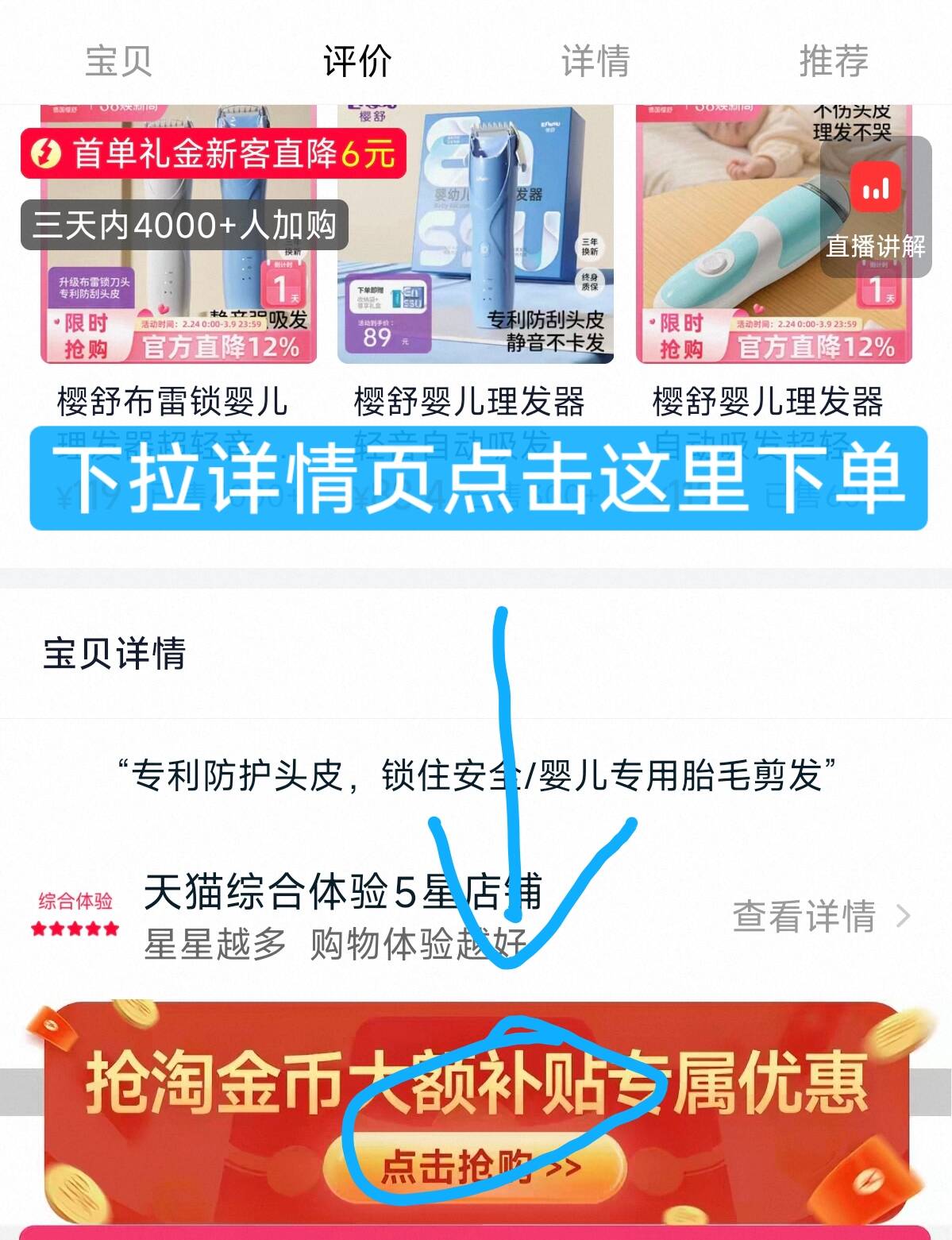Open the 直播讲解 live button
This screenshot has height=1240, width=952.
coord(876,208)
